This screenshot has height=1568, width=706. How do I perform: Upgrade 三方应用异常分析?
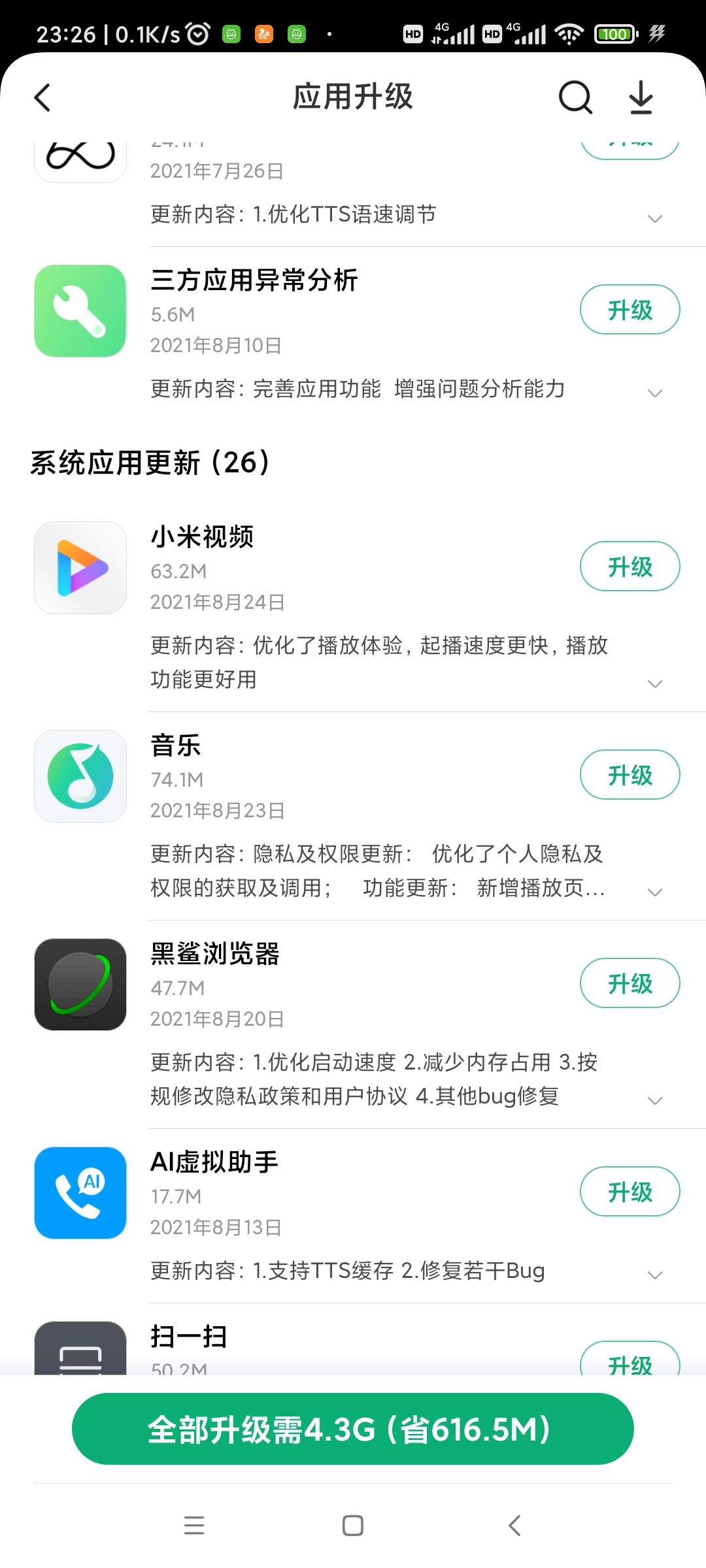pos(630,310)
